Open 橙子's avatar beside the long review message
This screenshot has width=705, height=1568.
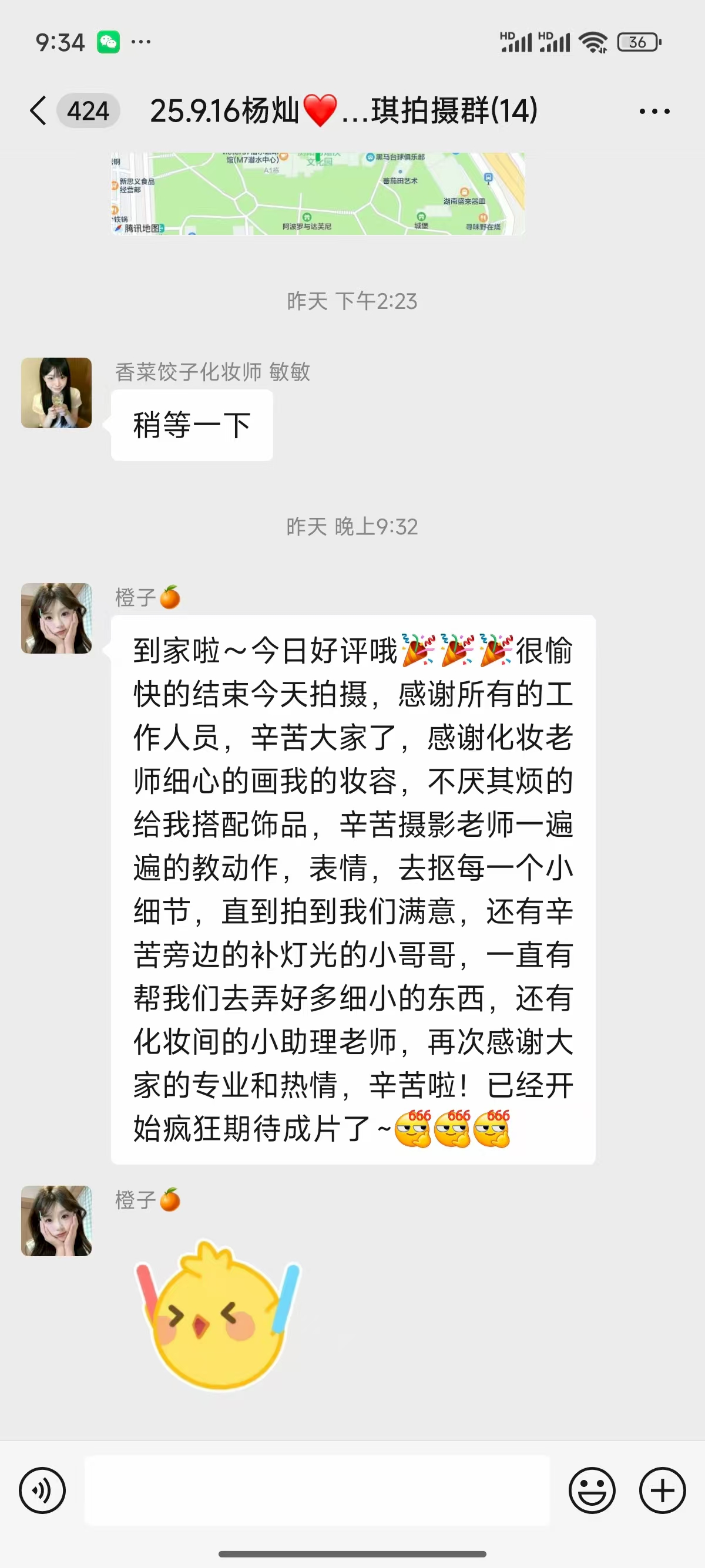point(56,618)
